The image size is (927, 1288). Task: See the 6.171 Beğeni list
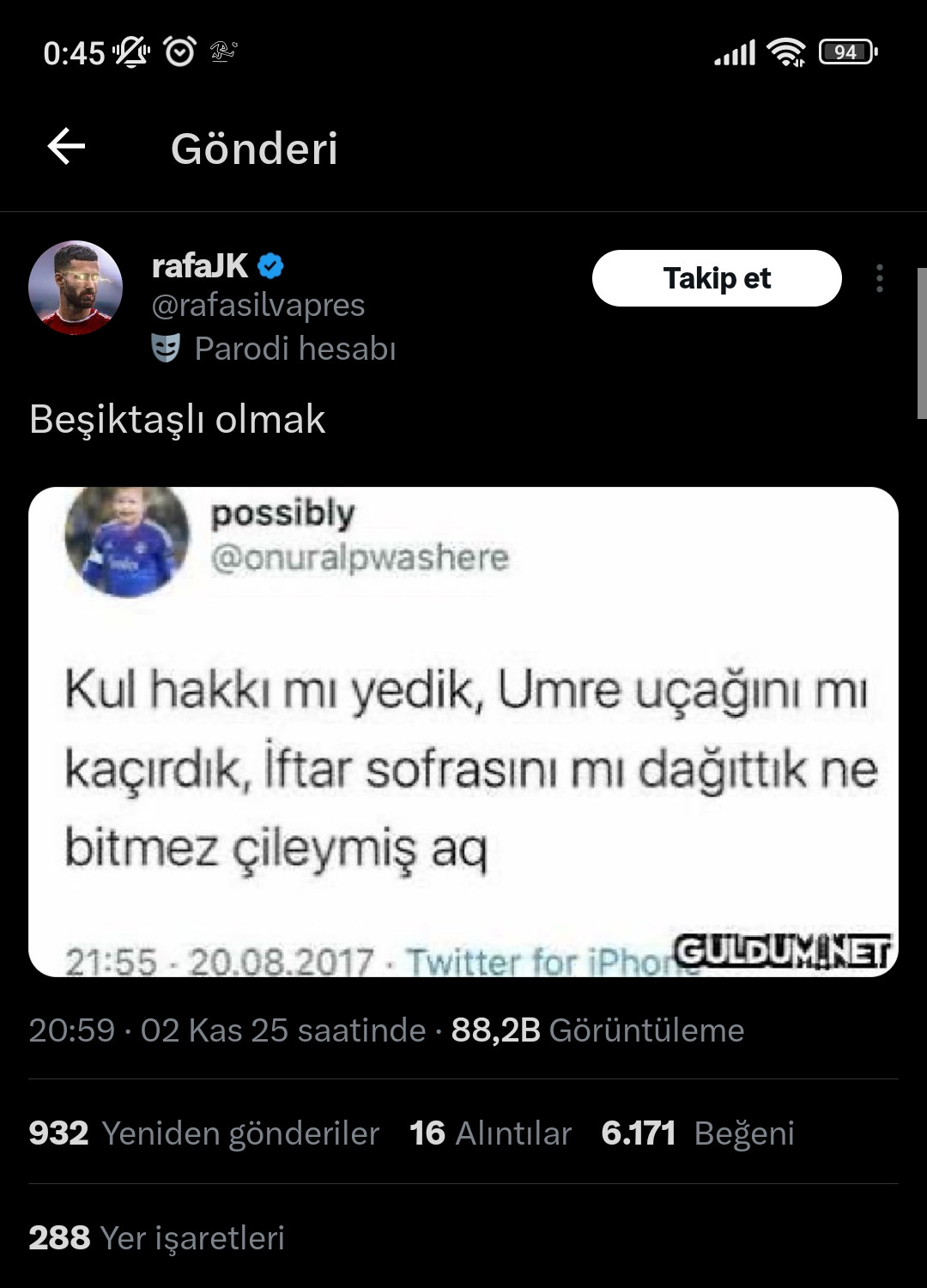click(x=697, y=1133)
